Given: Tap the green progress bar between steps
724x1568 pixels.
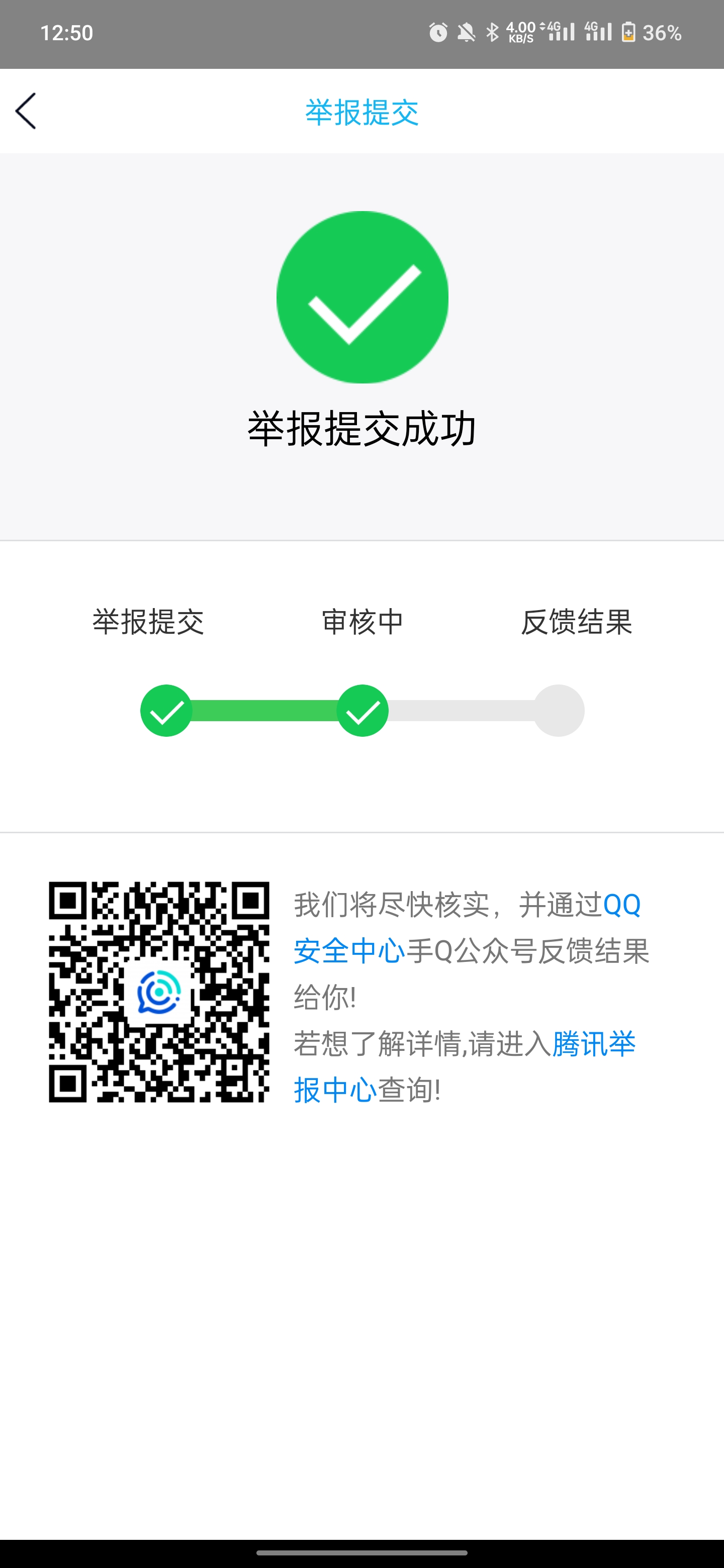Looking at the screenshot, I should click(x=264, y=710).
